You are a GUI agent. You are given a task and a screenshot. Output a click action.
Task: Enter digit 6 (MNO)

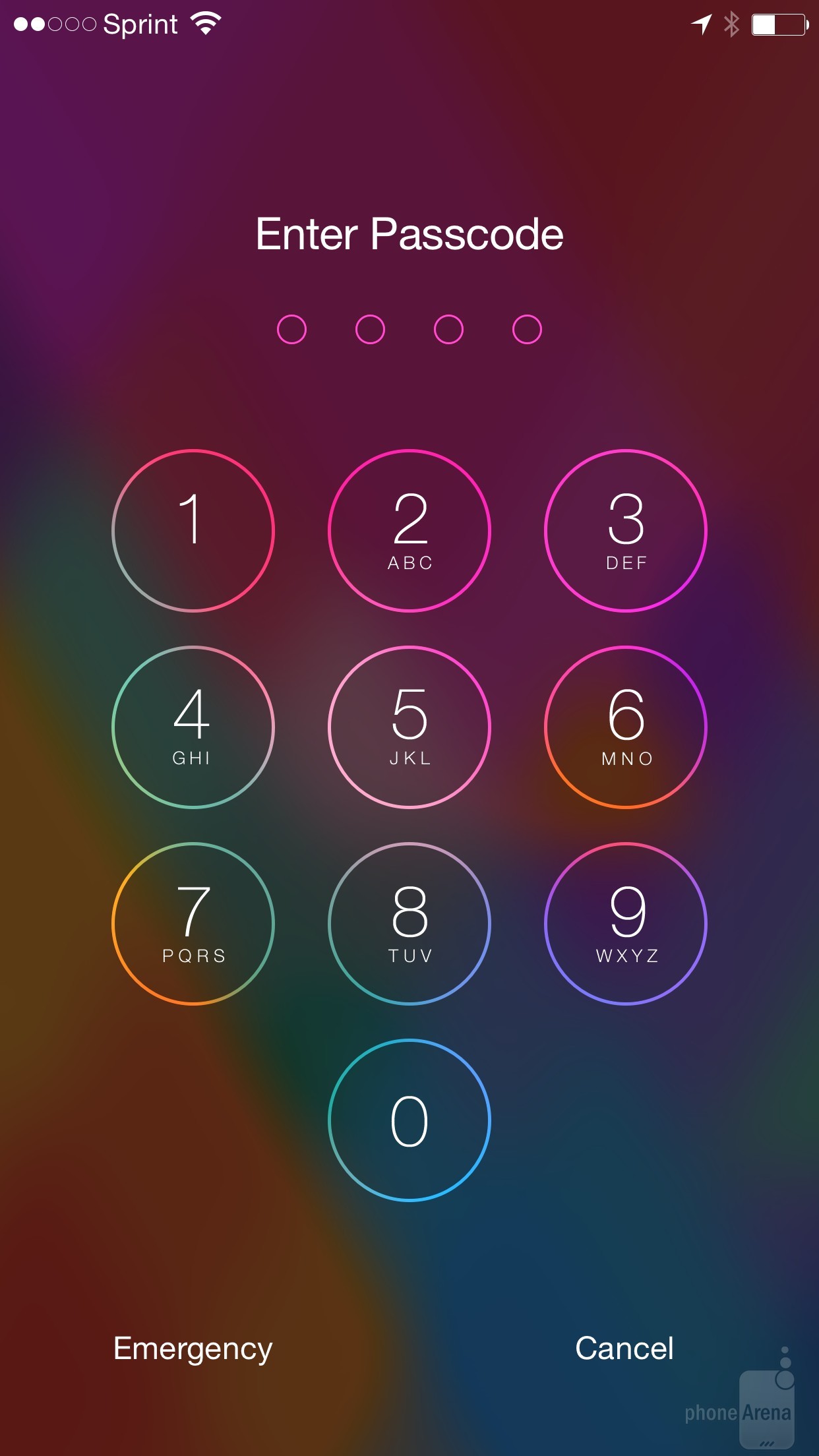[x=626, y=727]
